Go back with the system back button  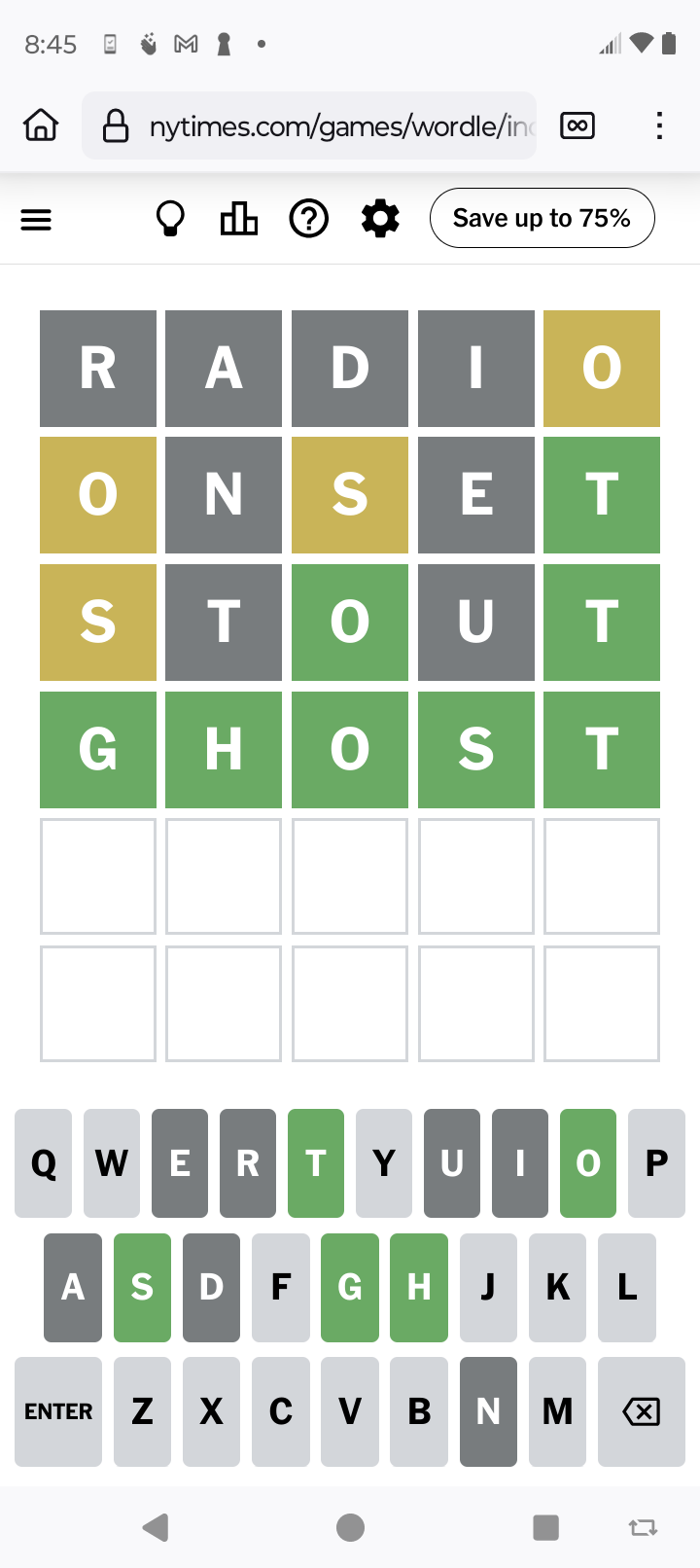click(156, 1528)
